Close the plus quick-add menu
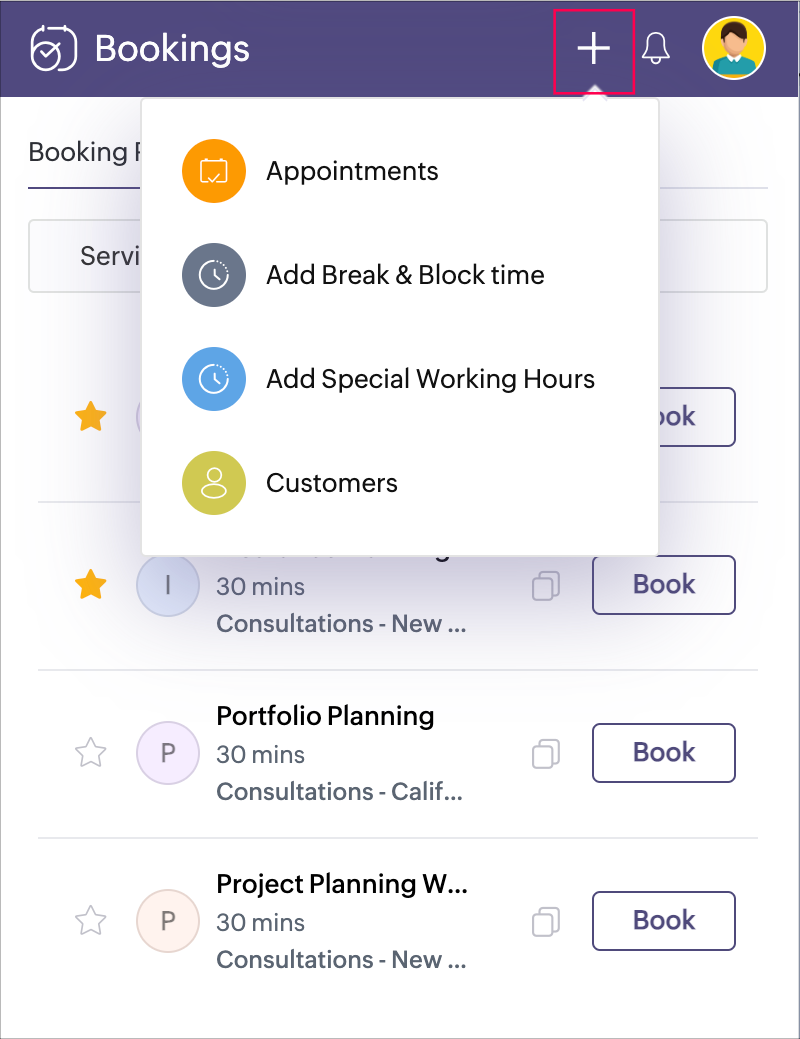 pyautogui.click(x=594, y=49)
